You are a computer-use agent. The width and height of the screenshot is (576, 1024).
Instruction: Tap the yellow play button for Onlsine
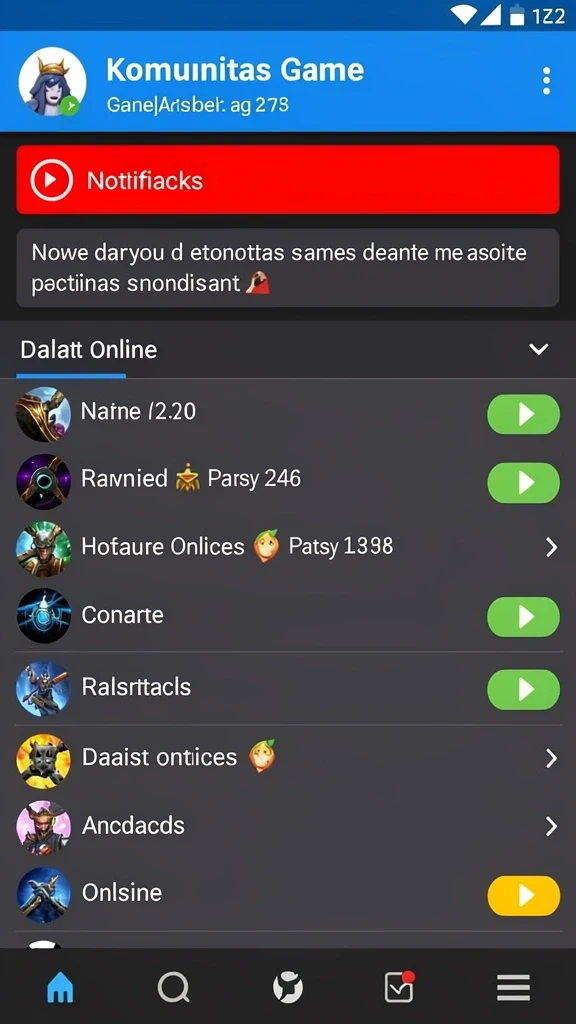[x=523, y=896]
